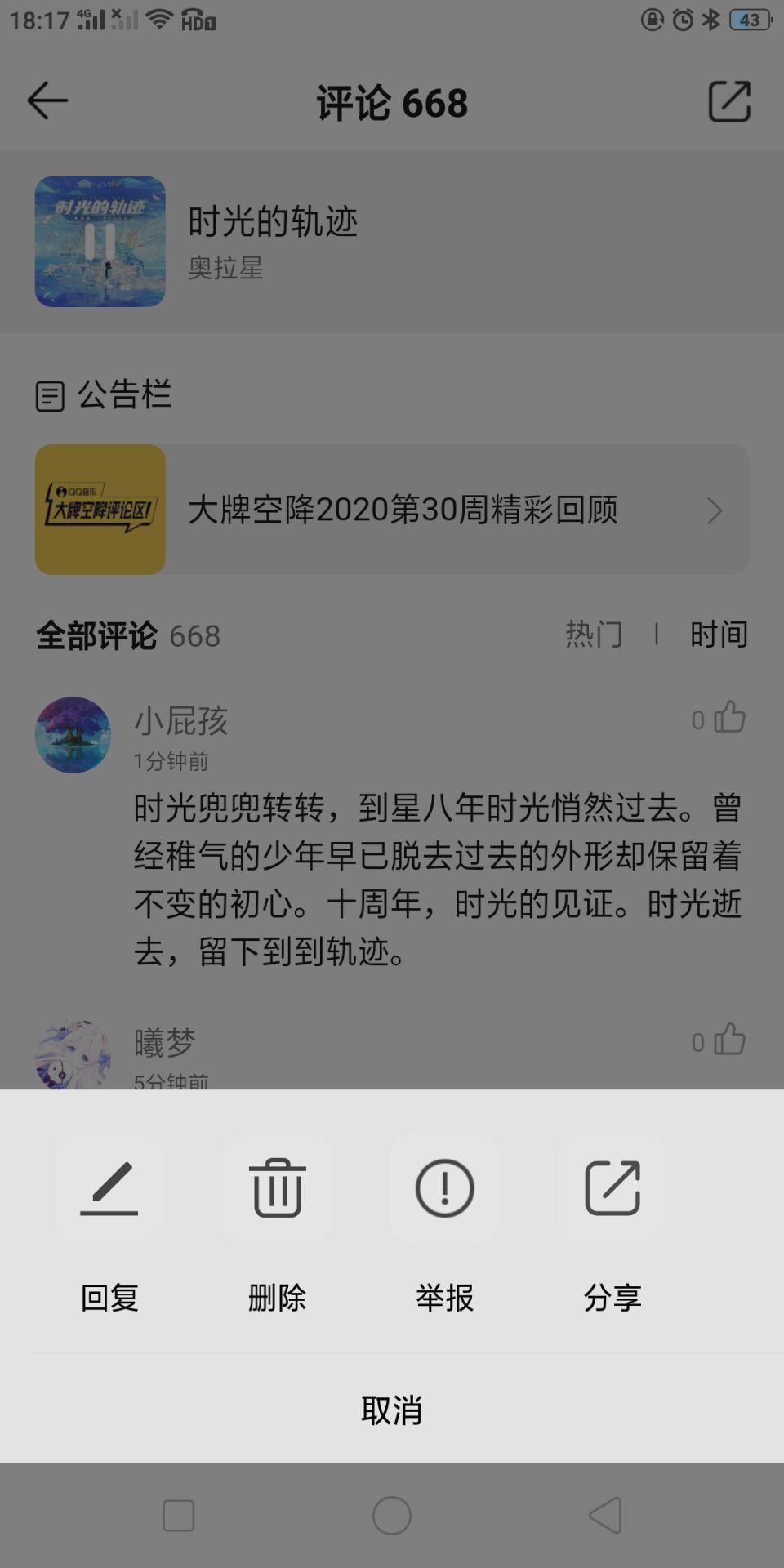
Task: Dismiss the action sheet with 取消
Action: tap(392, 1410)
